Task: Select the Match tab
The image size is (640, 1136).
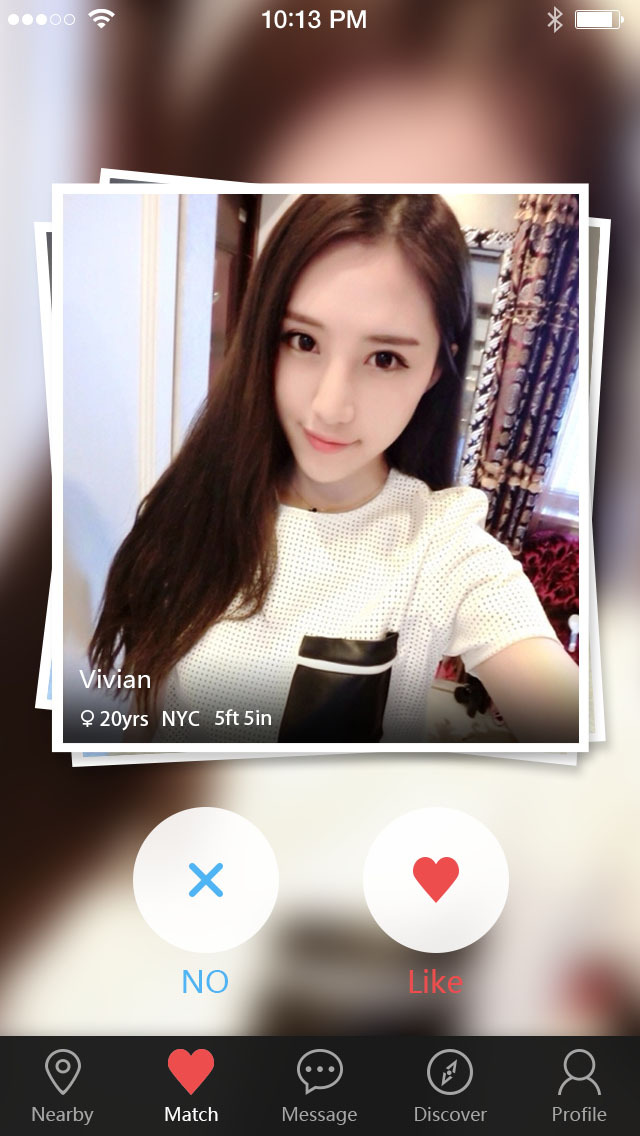Action: pyautogui.click(x=191, y=1086)
